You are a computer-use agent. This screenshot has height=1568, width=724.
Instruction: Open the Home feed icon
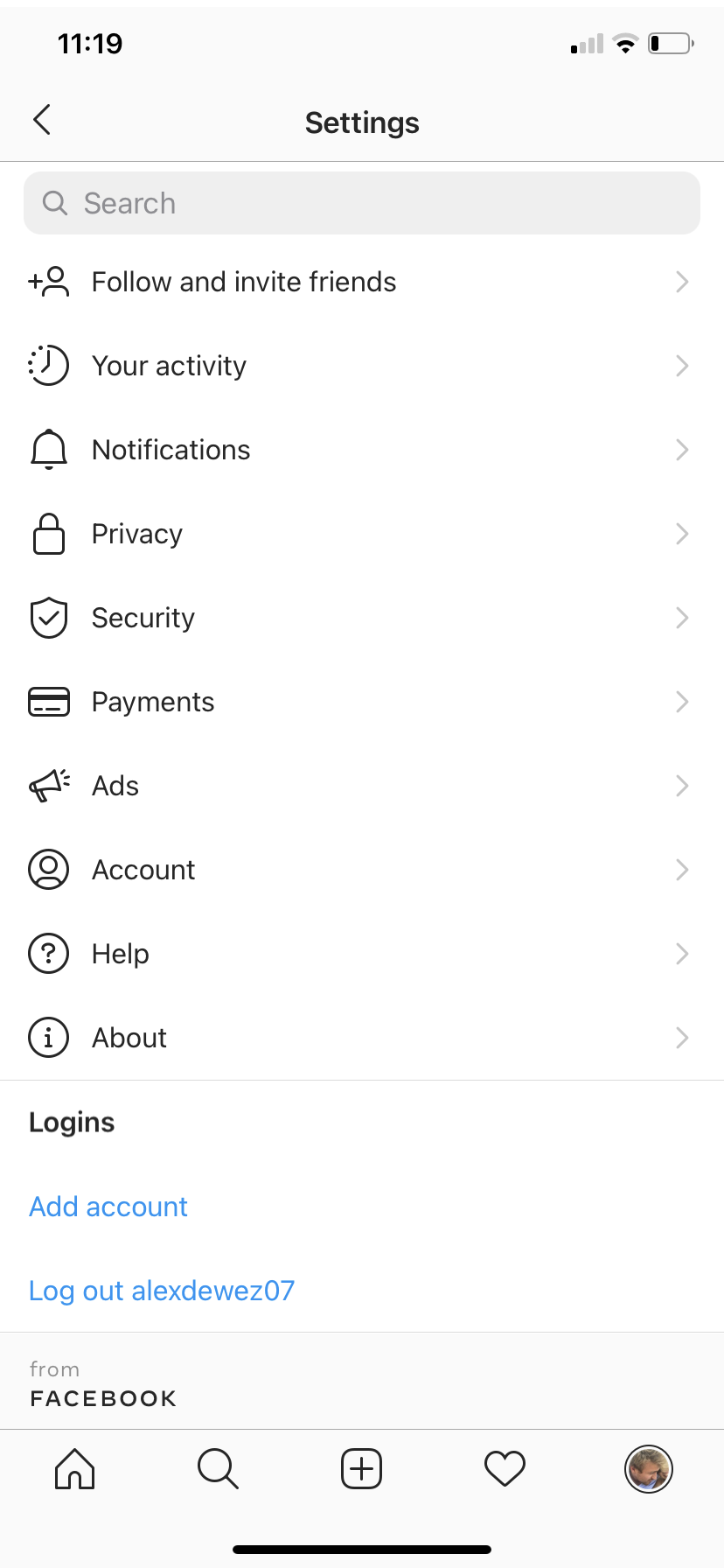pyautogui.click(x=74, y=1469)
